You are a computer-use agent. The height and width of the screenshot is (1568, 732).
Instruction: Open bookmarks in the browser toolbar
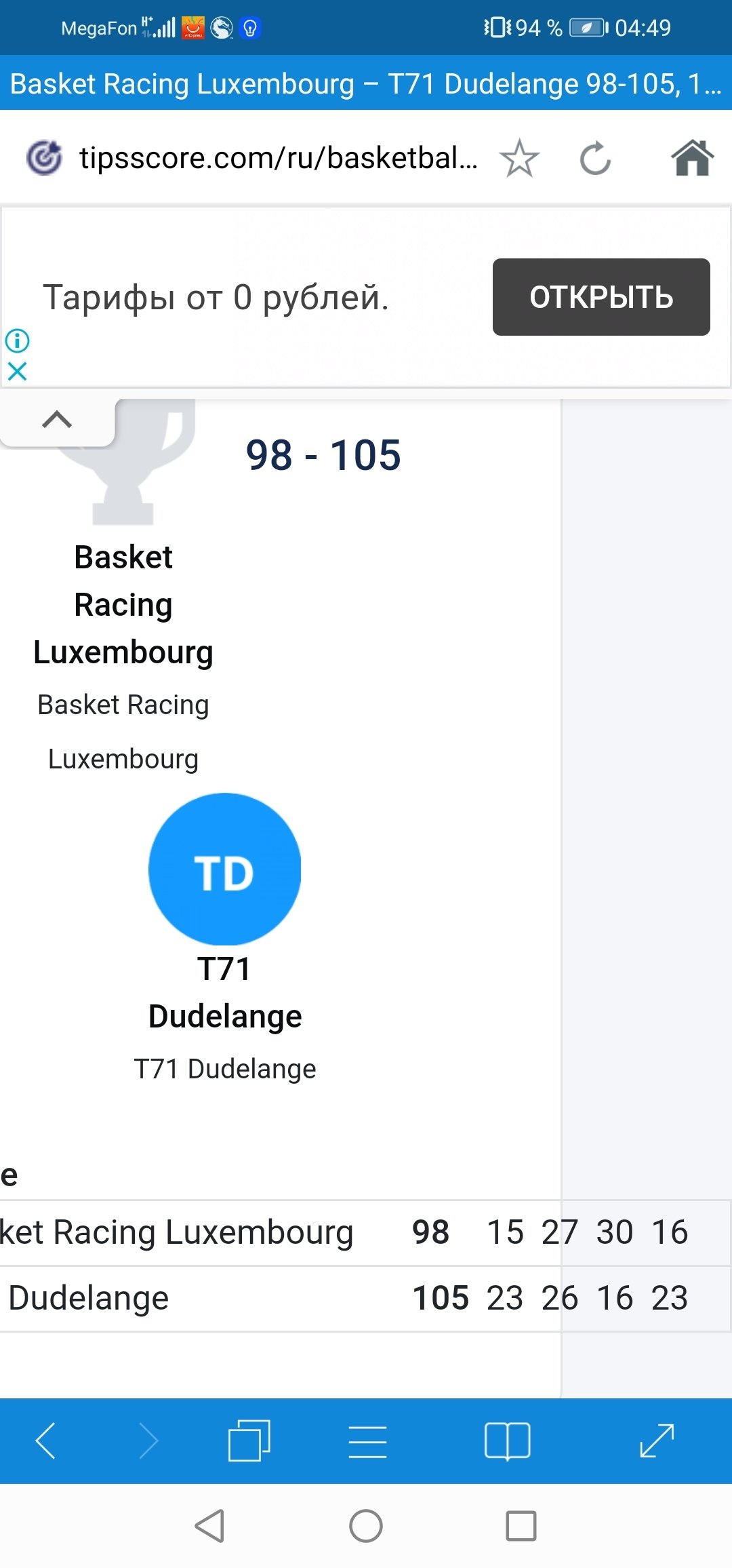point(507,1440)
